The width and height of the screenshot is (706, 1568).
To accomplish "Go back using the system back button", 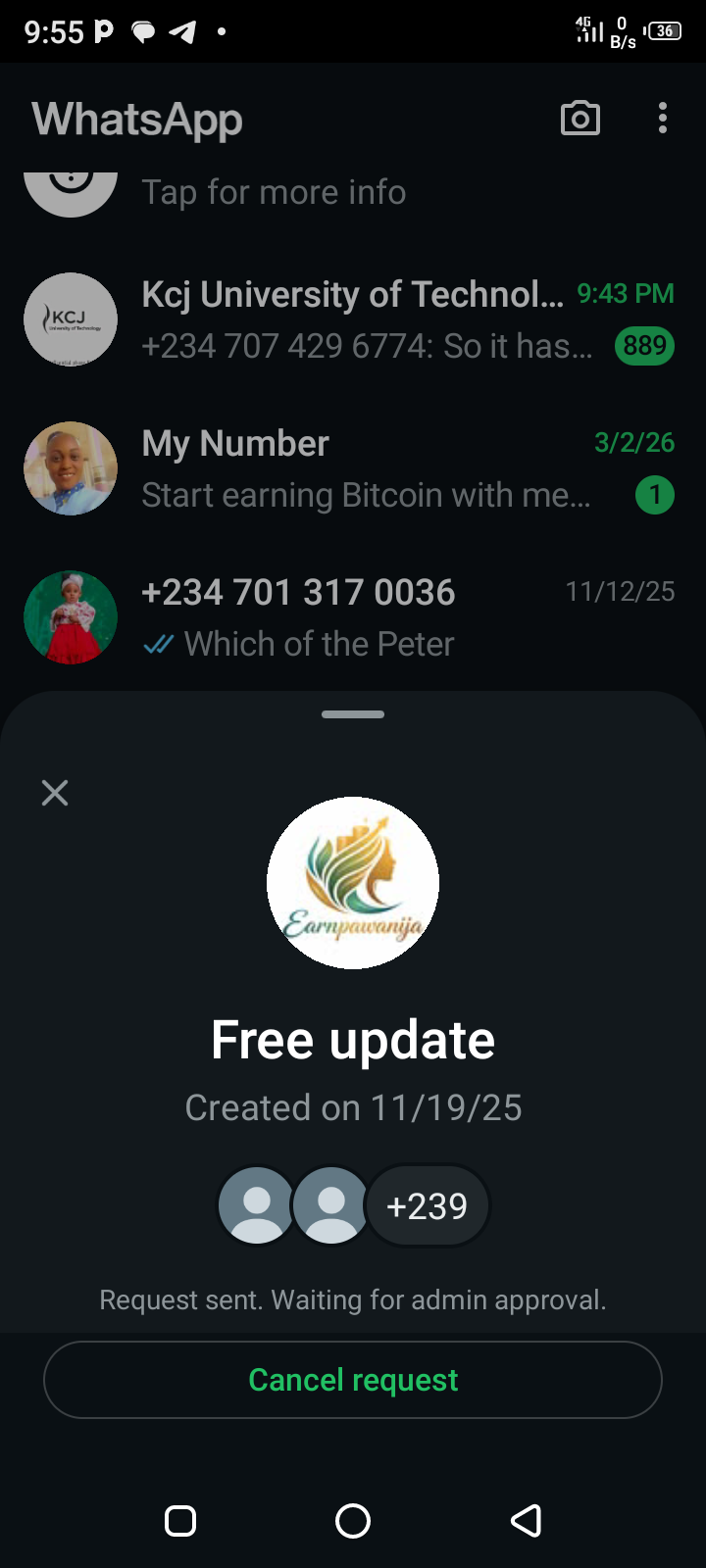I will tap(527, 1521).
